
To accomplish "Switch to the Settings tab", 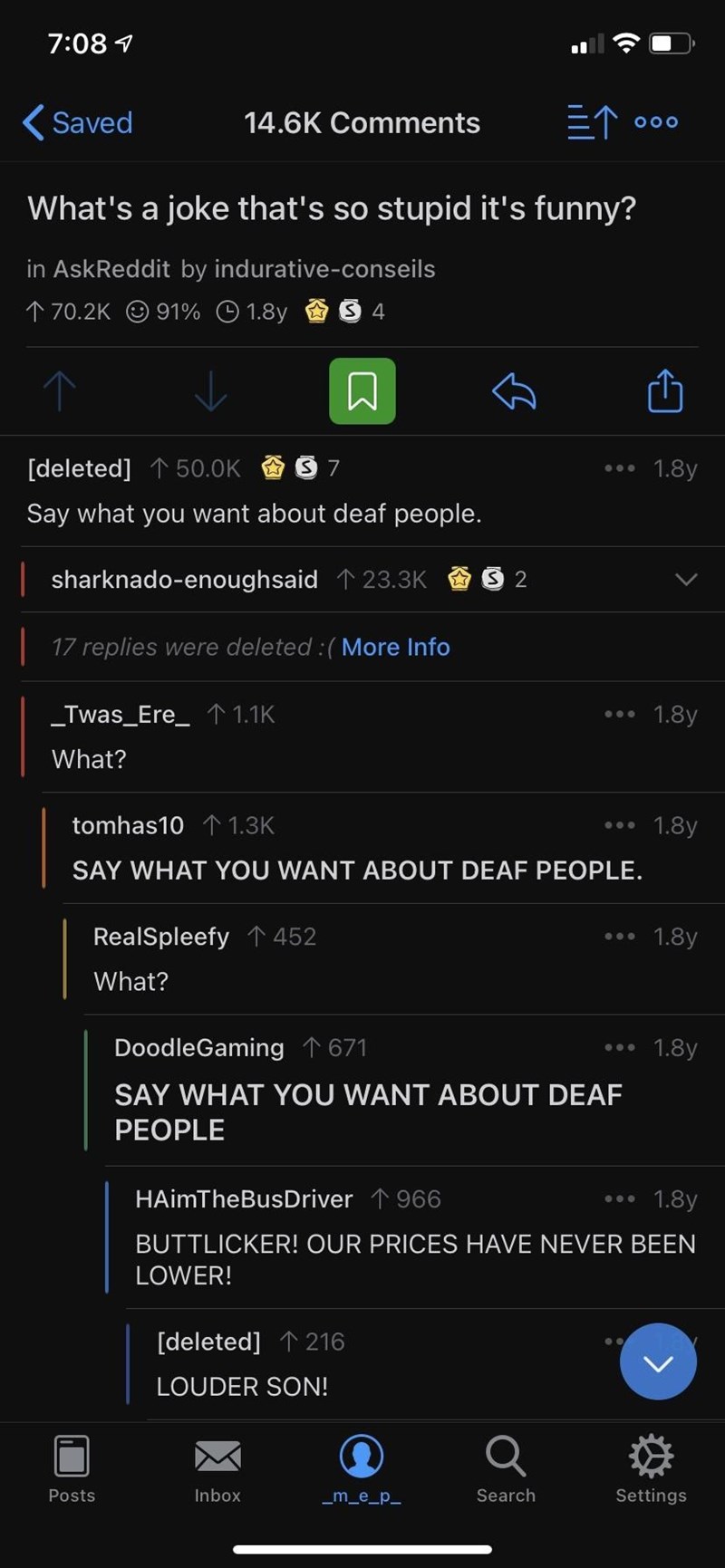I will tap(651, 1469).
